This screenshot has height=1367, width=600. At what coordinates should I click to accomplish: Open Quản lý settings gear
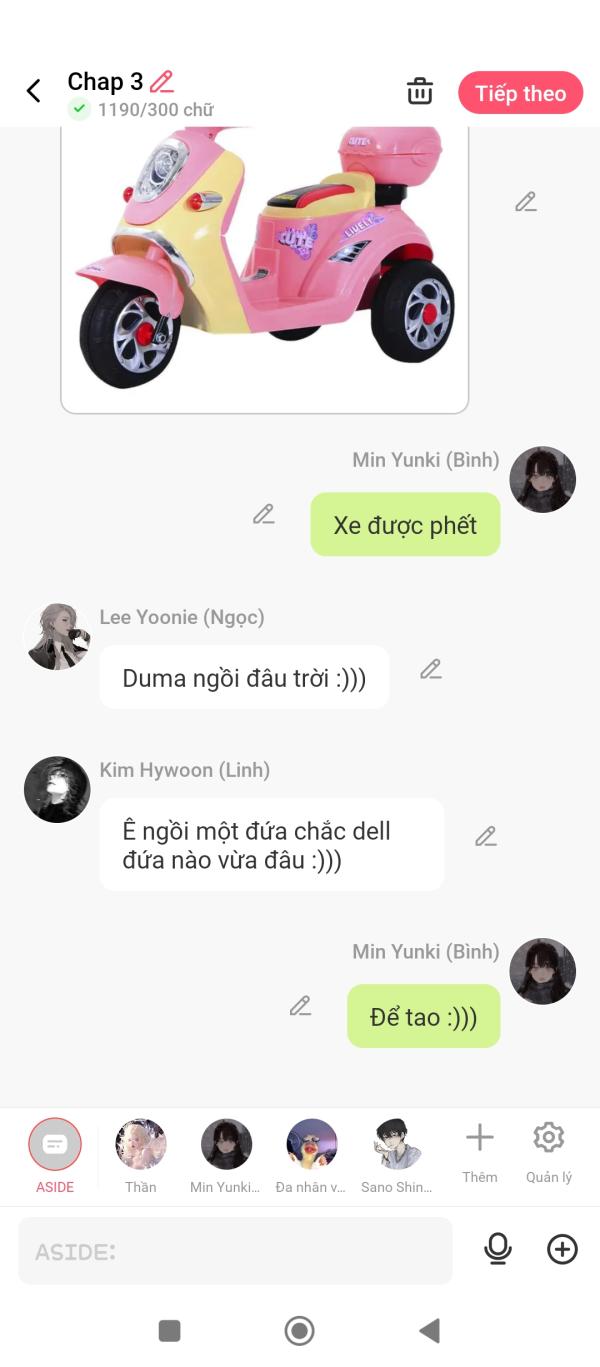tap(549, 1152)
